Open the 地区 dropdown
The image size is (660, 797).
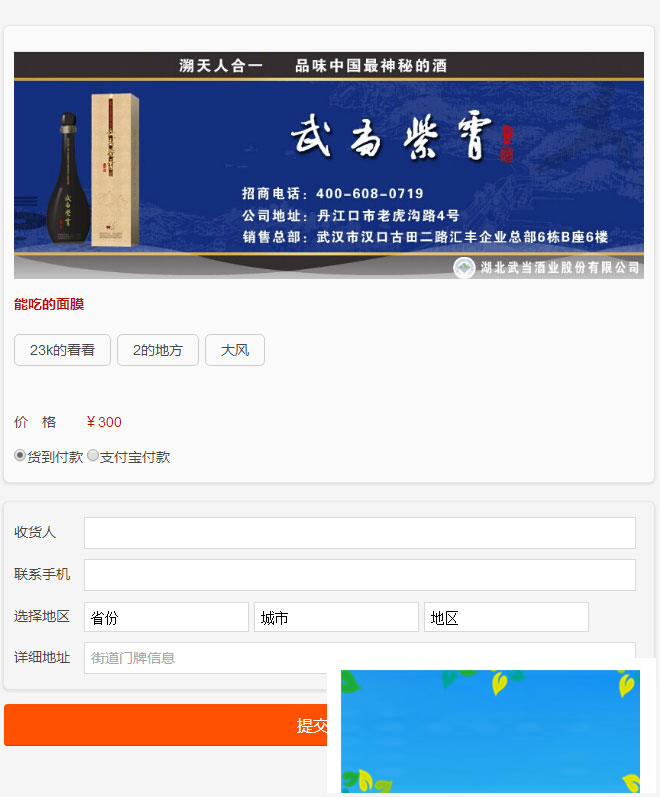pyautogui.click(x=506, y=617)
